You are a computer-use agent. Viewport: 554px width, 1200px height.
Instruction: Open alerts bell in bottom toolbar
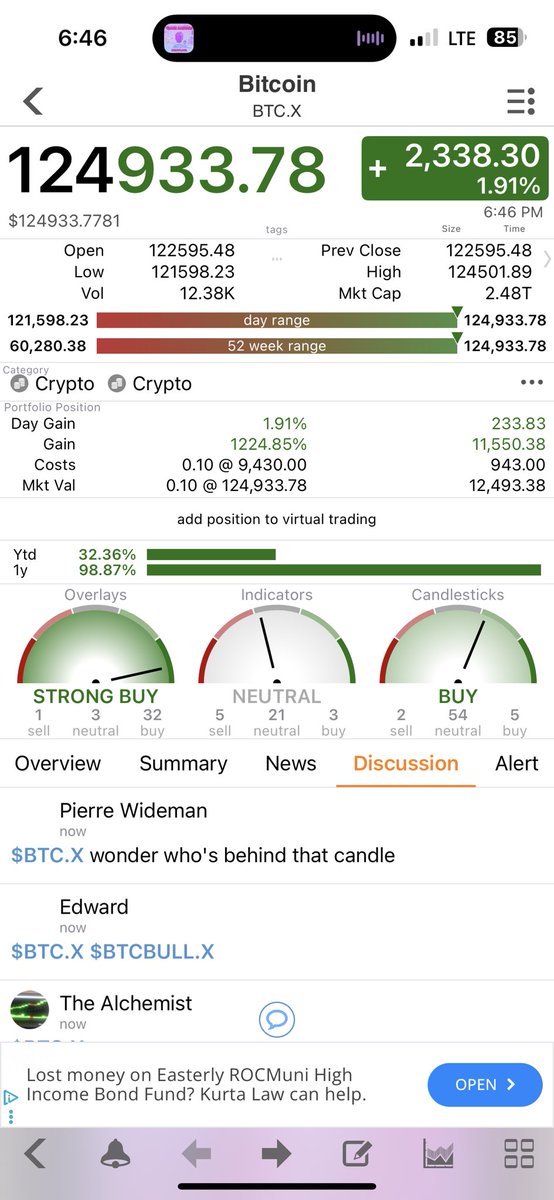(116, 1154)
